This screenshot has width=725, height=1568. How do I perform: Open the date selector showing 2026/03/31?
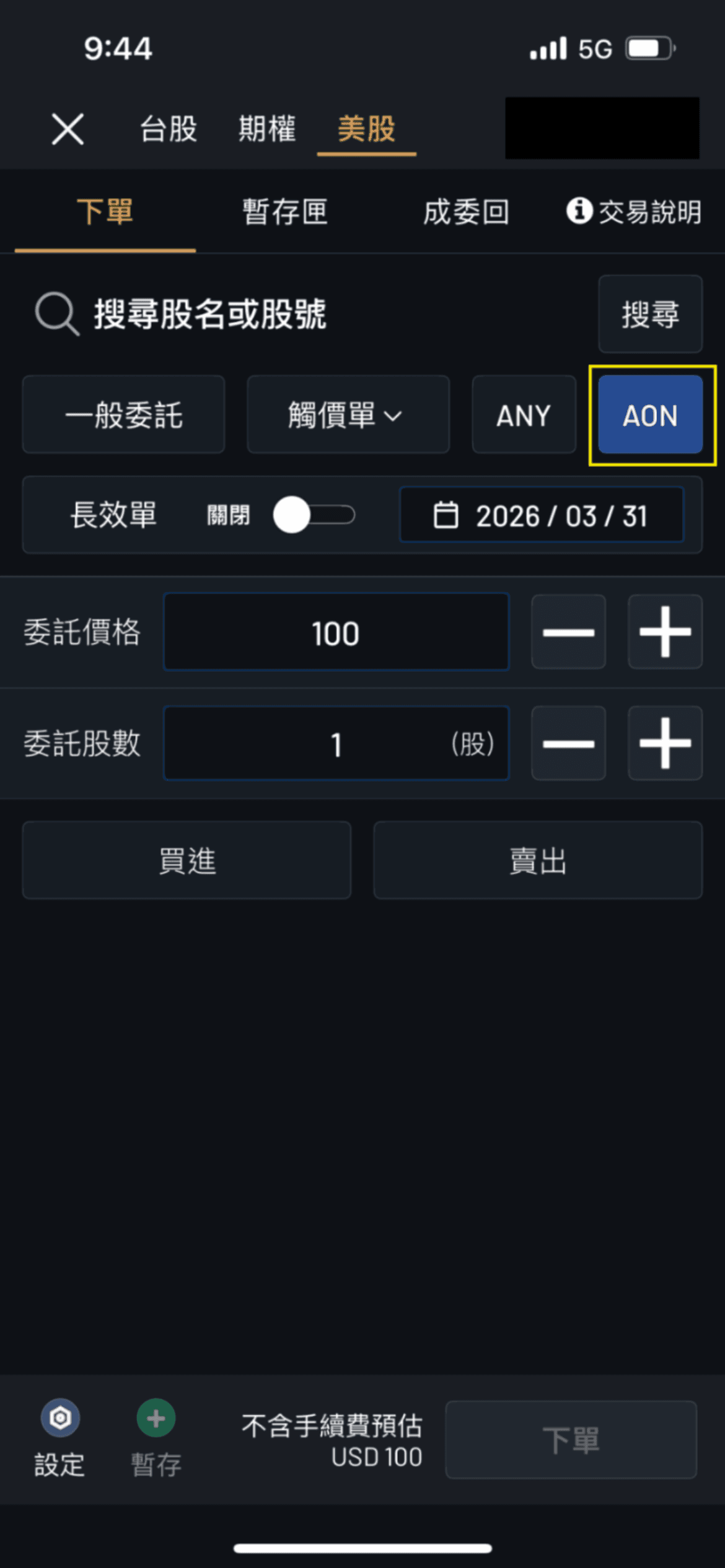click(x=541, y=515)
